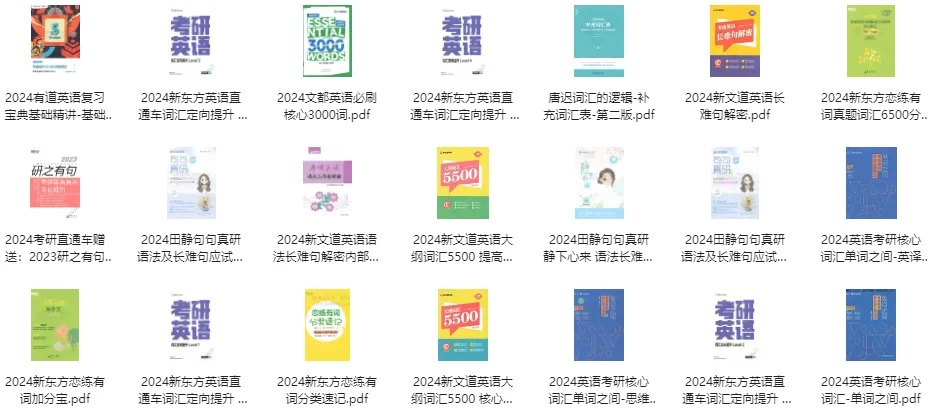Open 2024有道英语复习宝典基础精讲 file

pos(55,42)
